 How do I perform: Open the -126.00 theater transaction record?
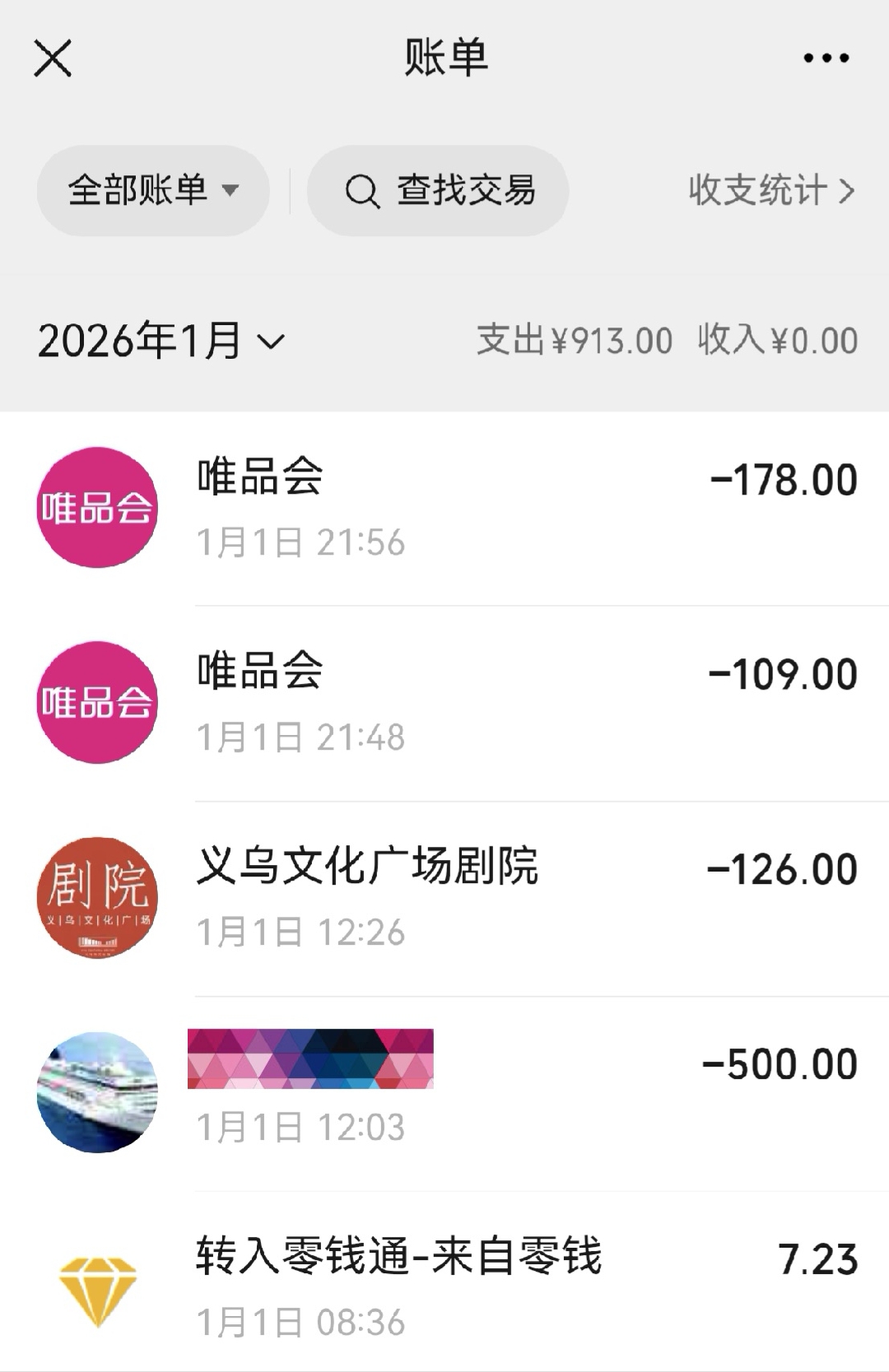(x=494, y=896)
